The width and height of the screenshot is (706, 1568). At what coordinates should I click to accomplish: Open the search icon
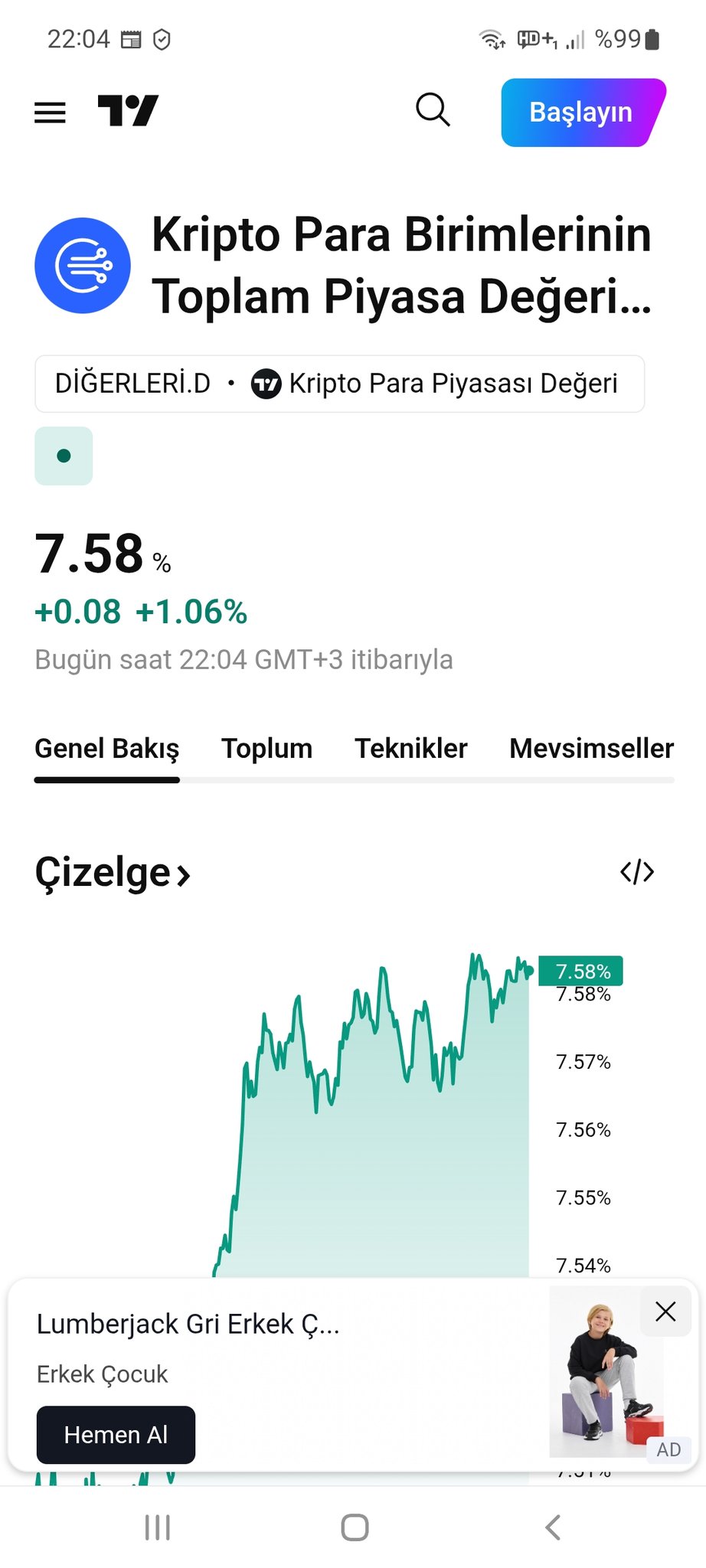pos(433,110)
